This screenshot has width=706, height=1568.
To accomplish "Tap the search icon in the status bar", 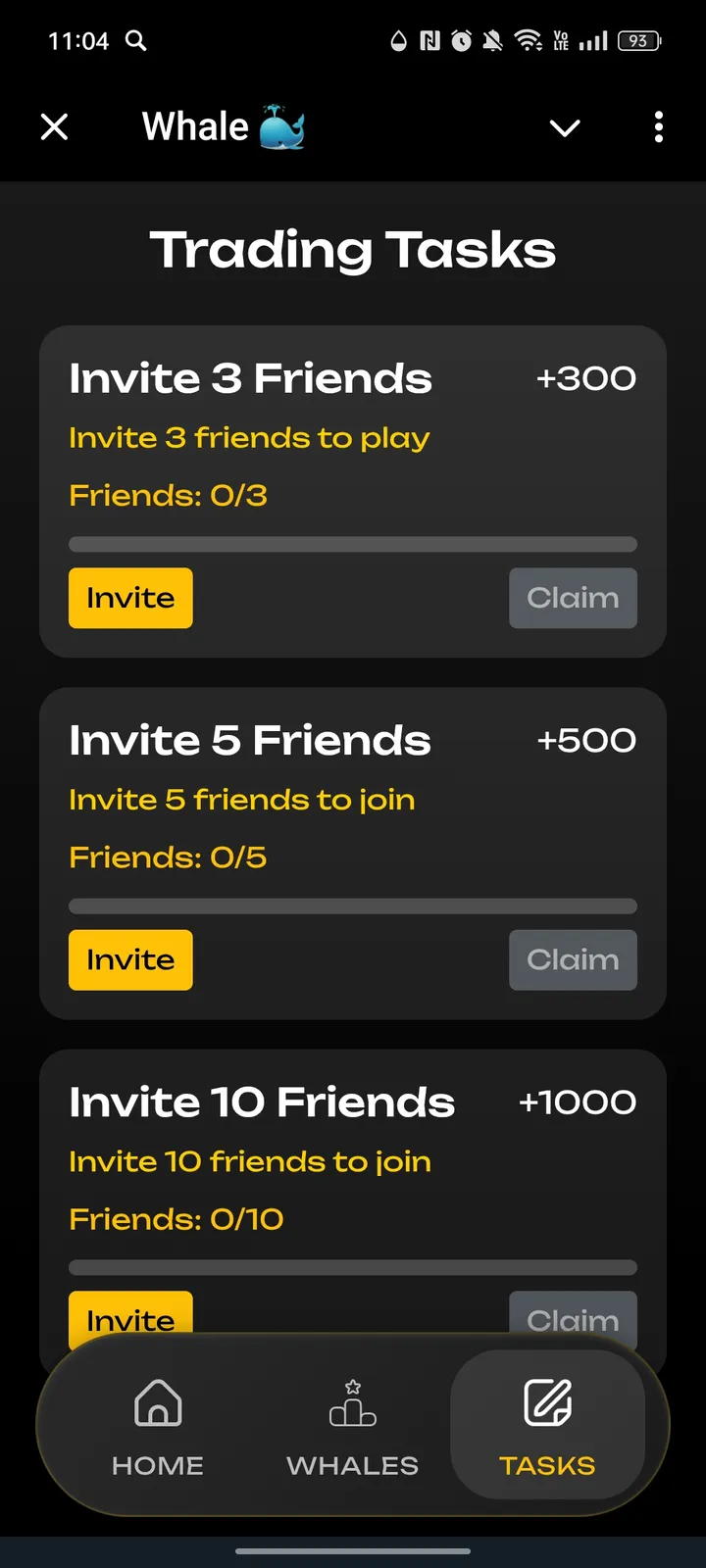I will [x=136, y=40].
